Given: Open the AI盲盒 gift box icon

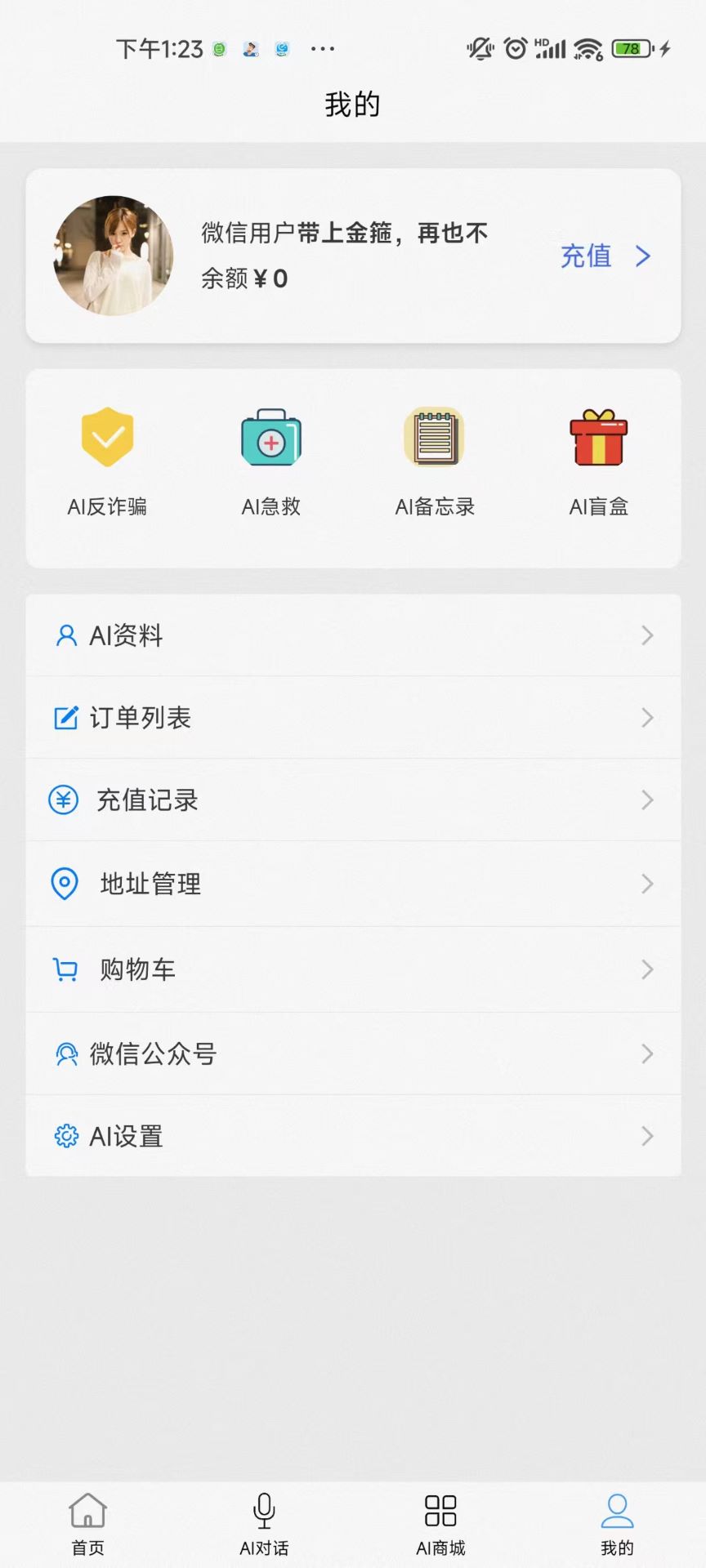Looking at the screenshot, I should (600, 439).
